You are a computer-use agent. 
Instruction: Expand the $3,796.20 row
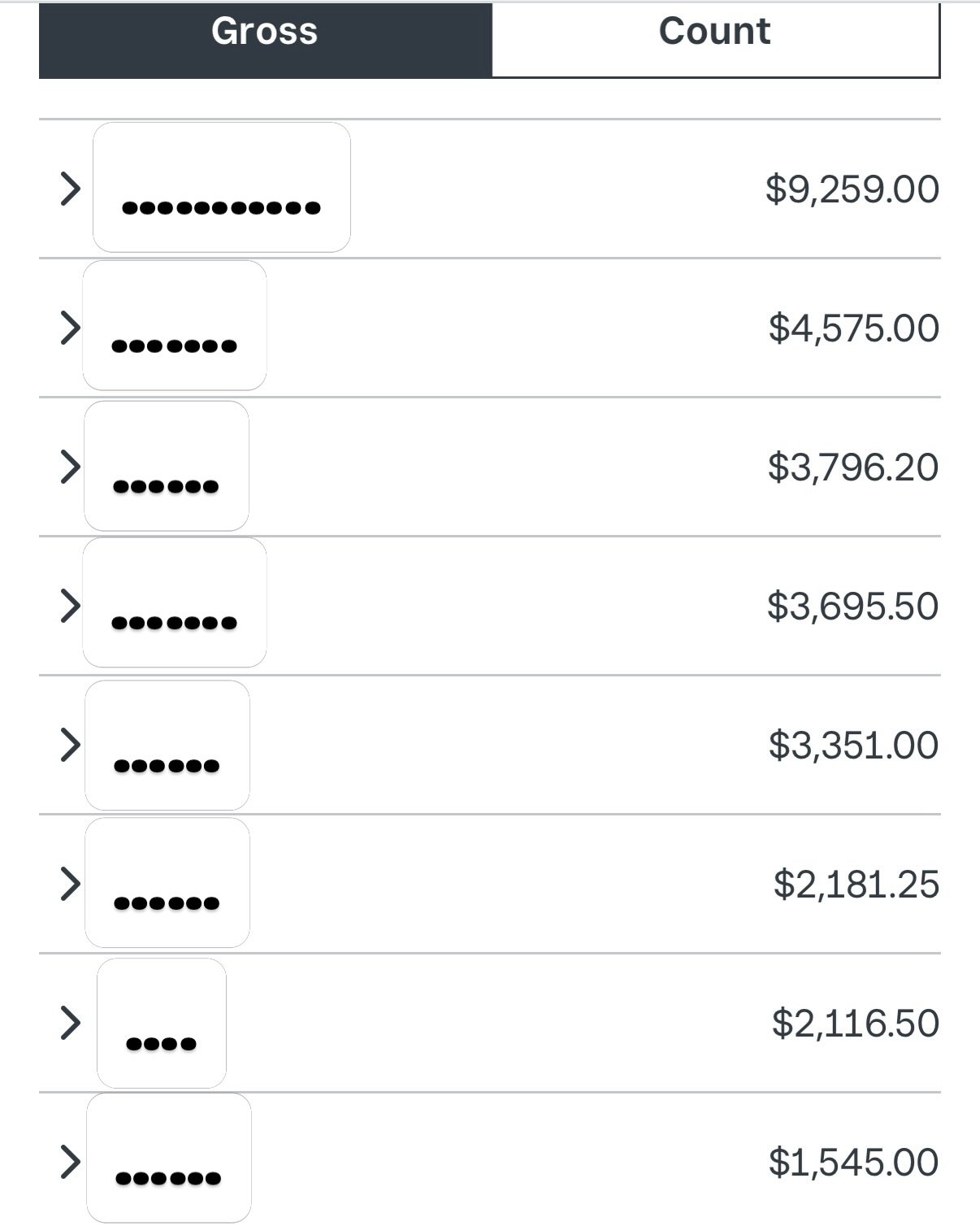[x=71, y=467]
